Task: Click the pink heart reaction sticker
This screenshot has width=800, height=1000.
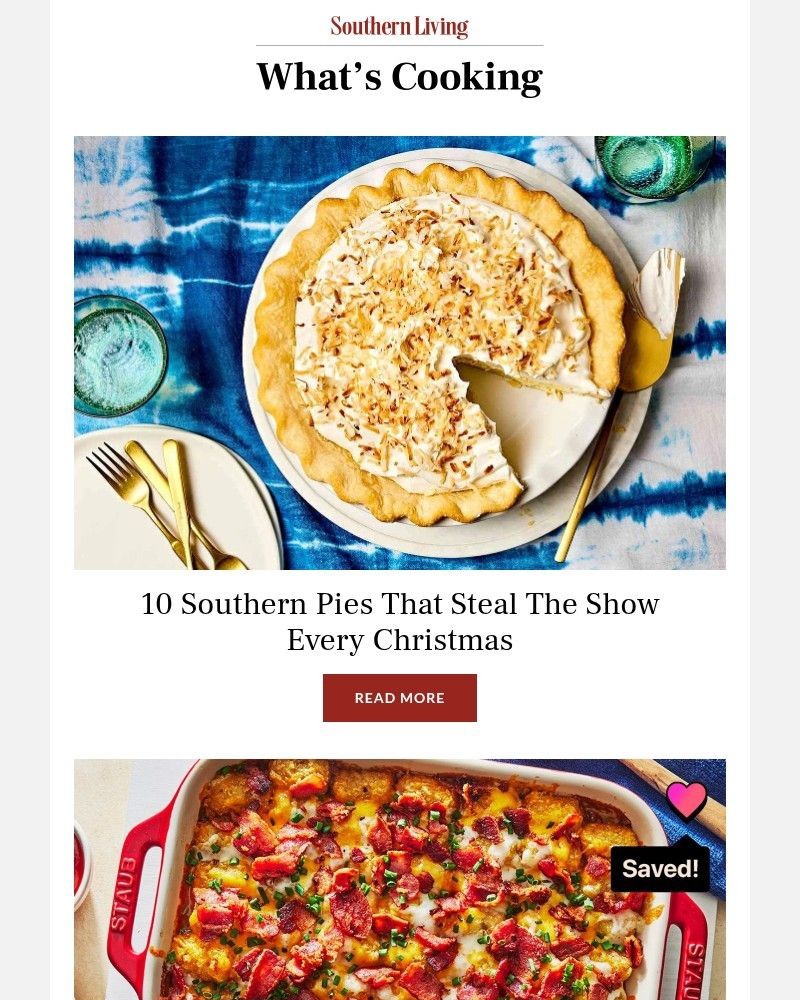Action: (688, 800)
